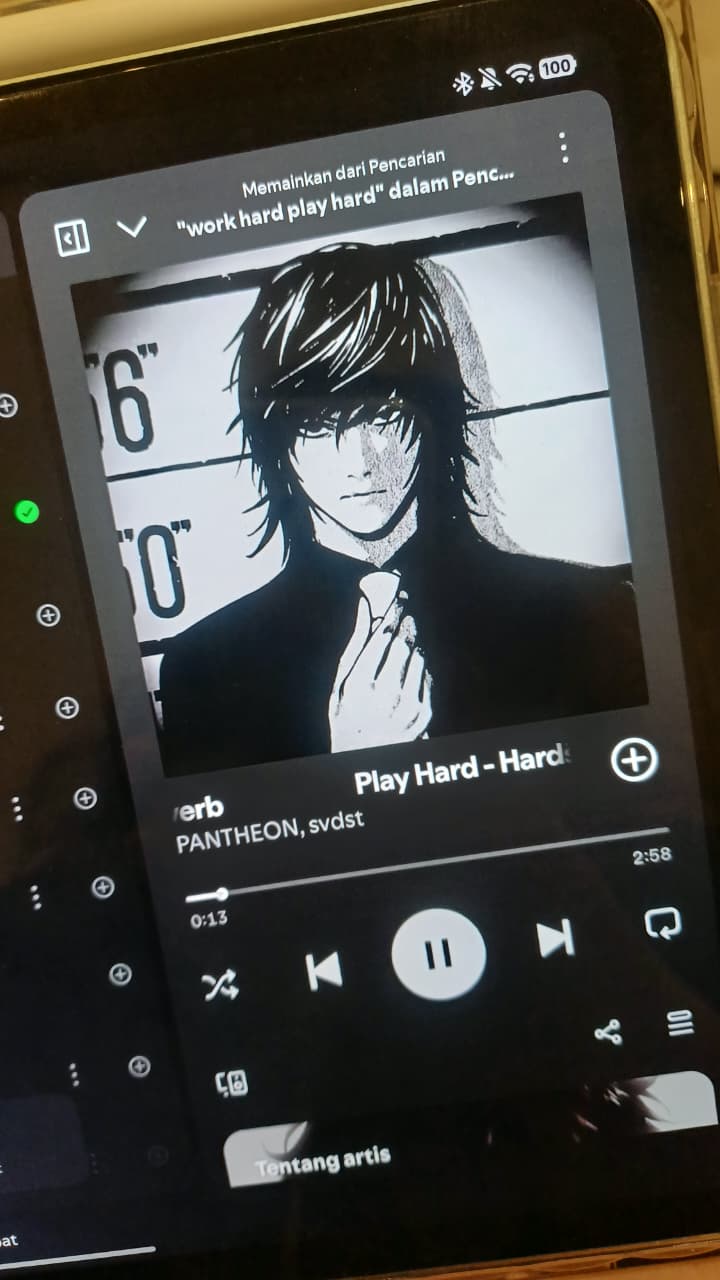
Task: Toggle the side panel icon
Action: coord(72,238)
